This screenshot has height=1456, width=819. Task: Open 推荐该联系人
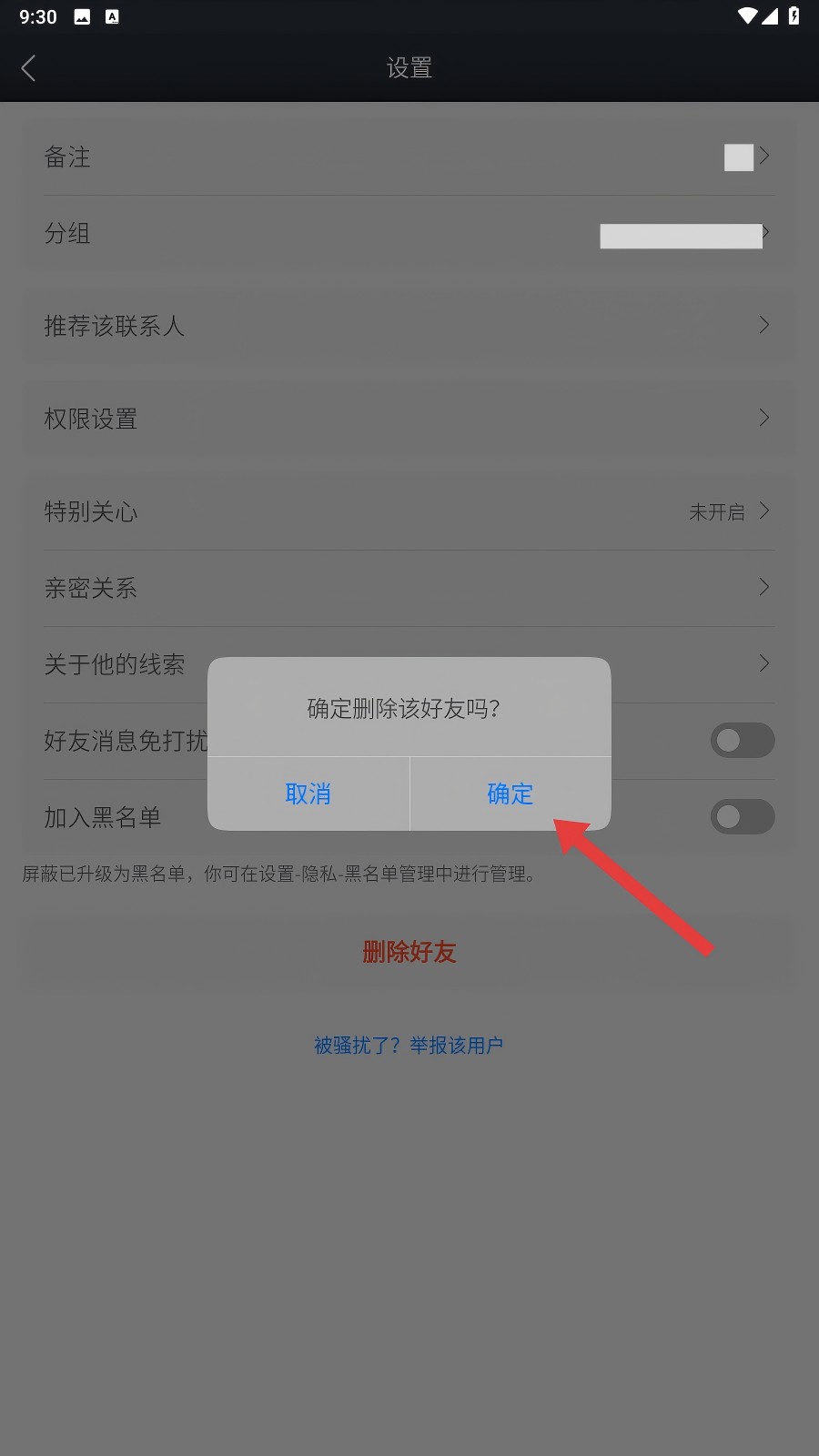point(409,326)
